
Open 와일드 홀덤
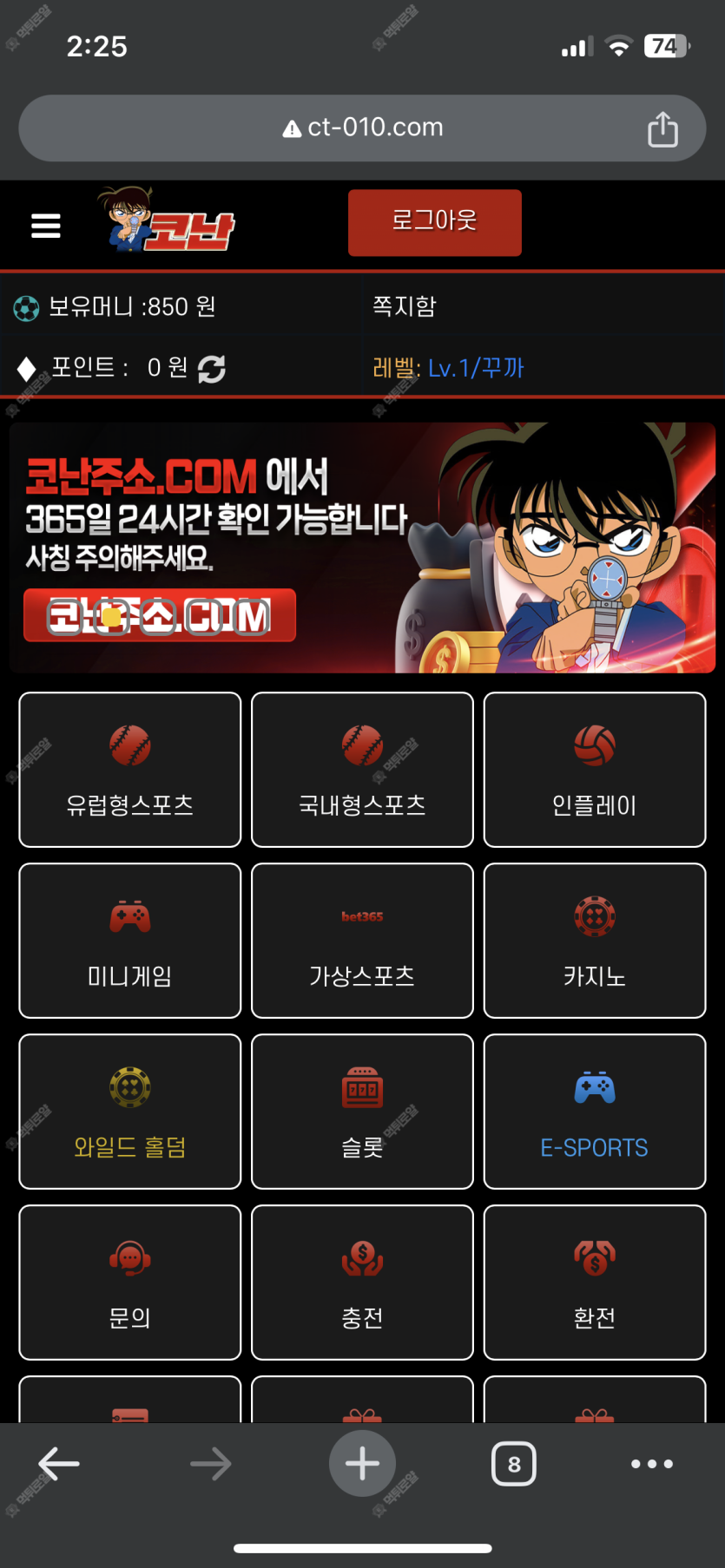pyautogui.click(x=130, y=1112)
